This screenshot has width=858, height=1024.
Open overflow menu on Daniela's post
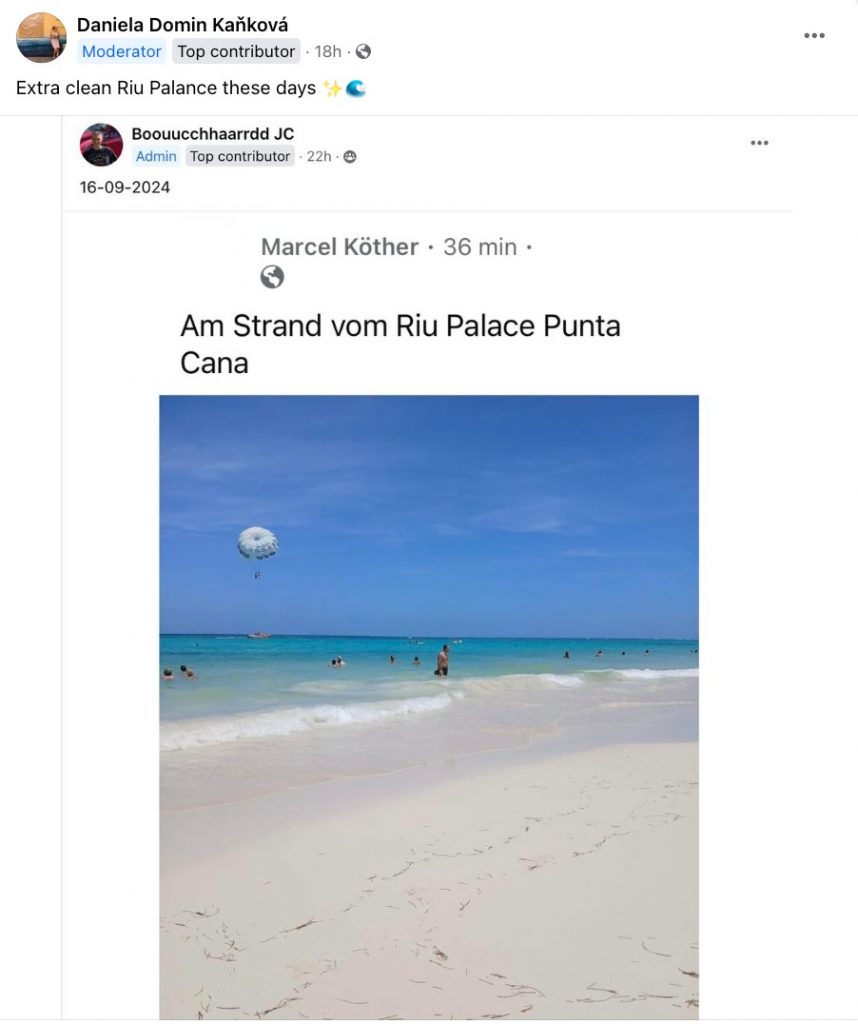[814, 36]
